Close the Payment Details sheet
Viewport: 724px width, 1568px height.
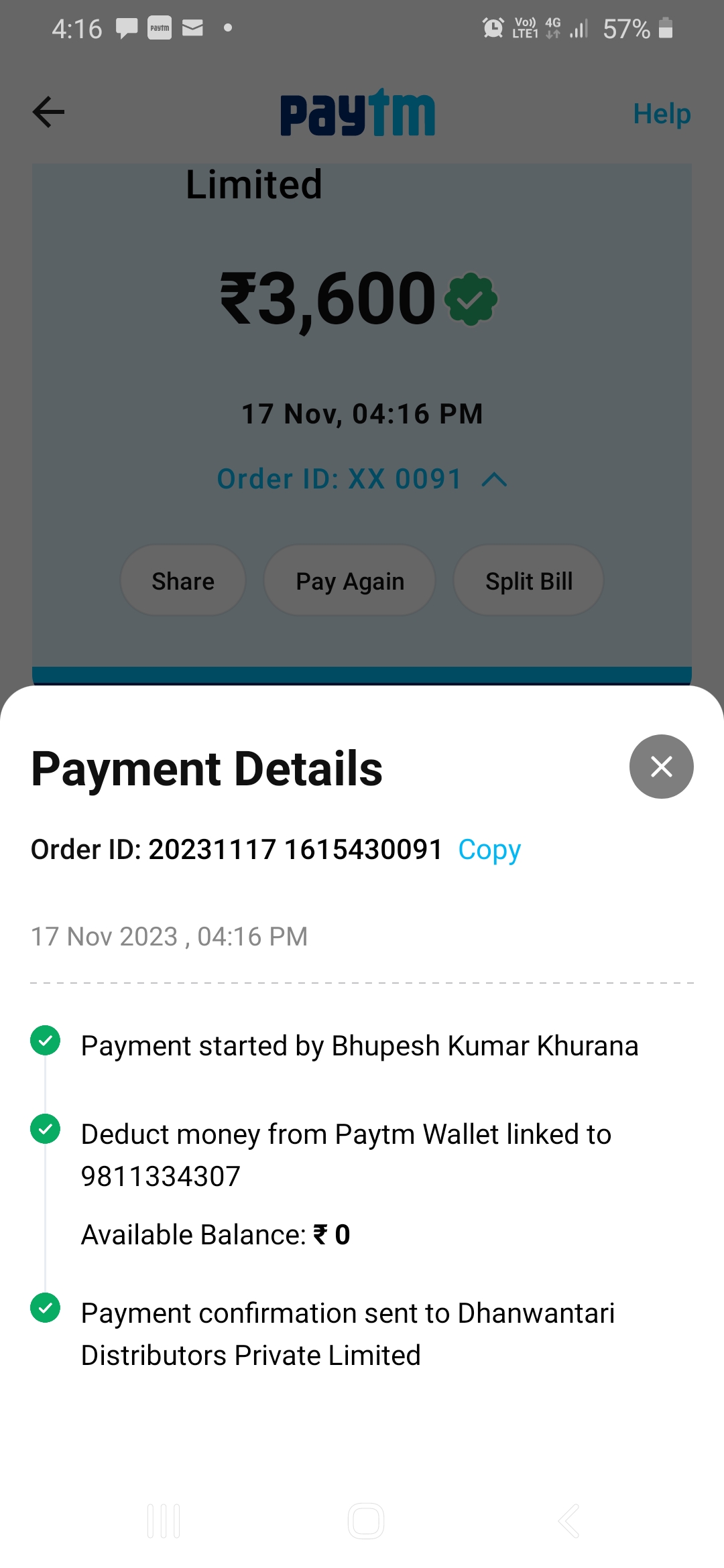tap(661, 767)
